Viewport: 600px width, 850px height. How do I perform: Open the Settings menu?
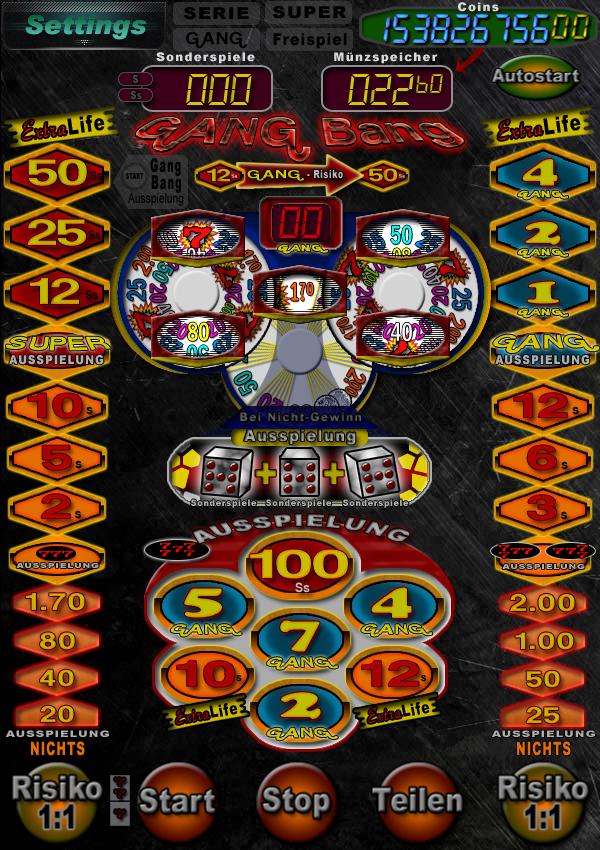85,25
